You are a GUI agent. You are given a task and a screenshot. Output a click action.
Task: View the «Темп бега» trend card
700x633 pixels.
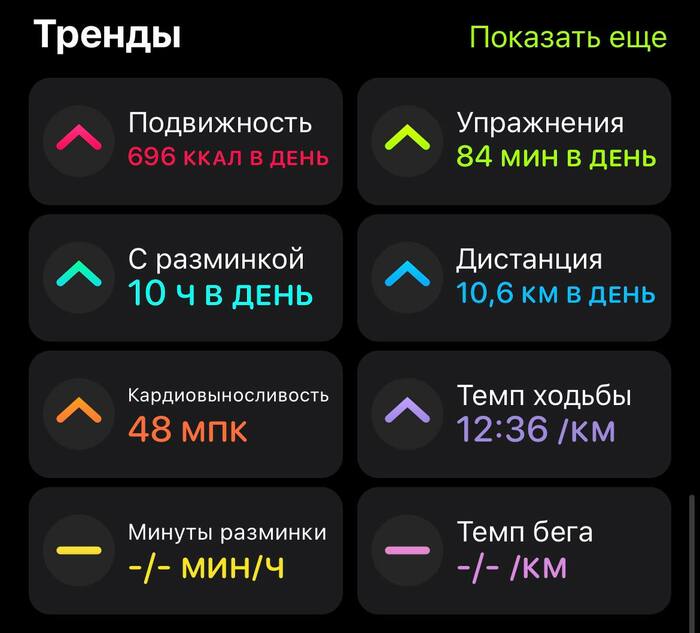[514, 549]
